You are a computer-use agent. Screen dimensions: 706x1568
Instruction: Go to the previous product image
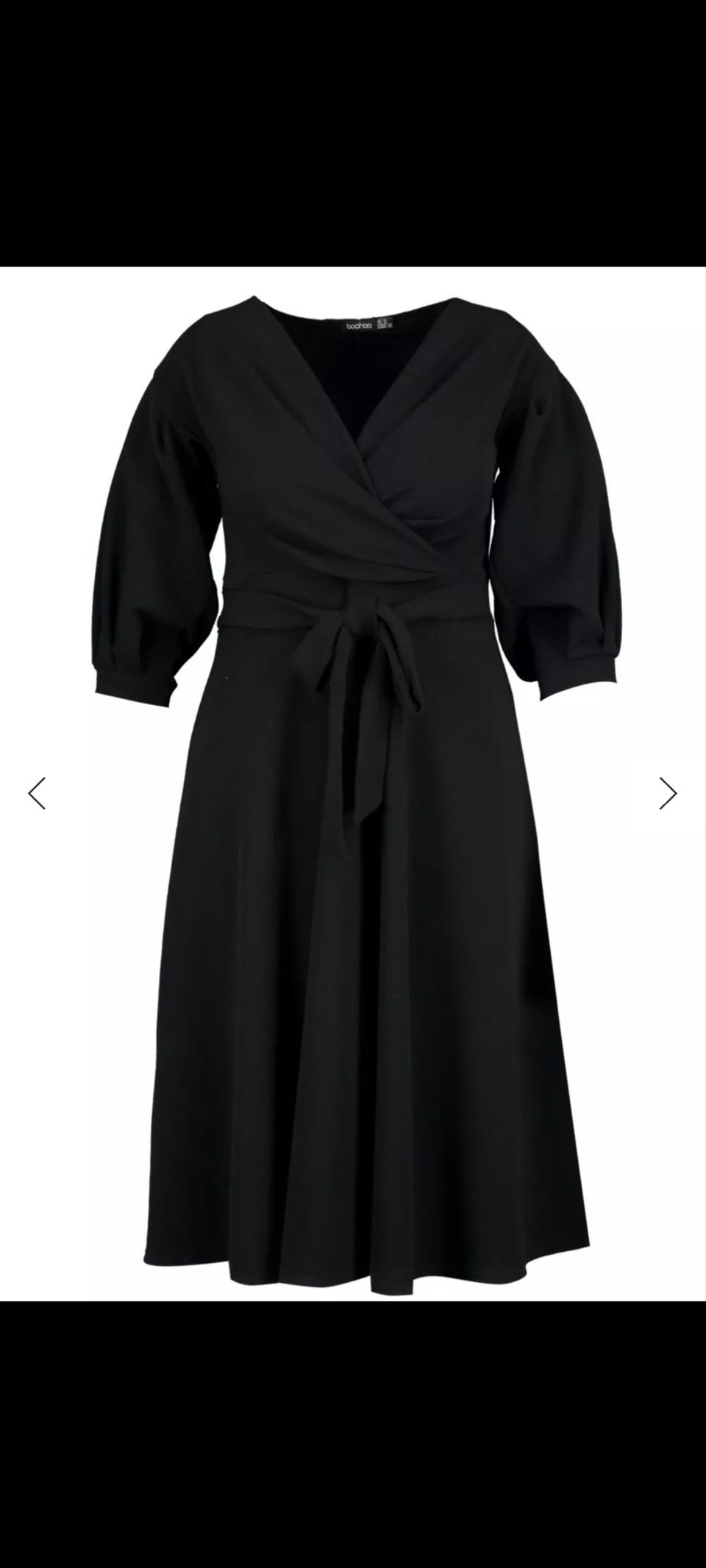(x=37, y=793)
